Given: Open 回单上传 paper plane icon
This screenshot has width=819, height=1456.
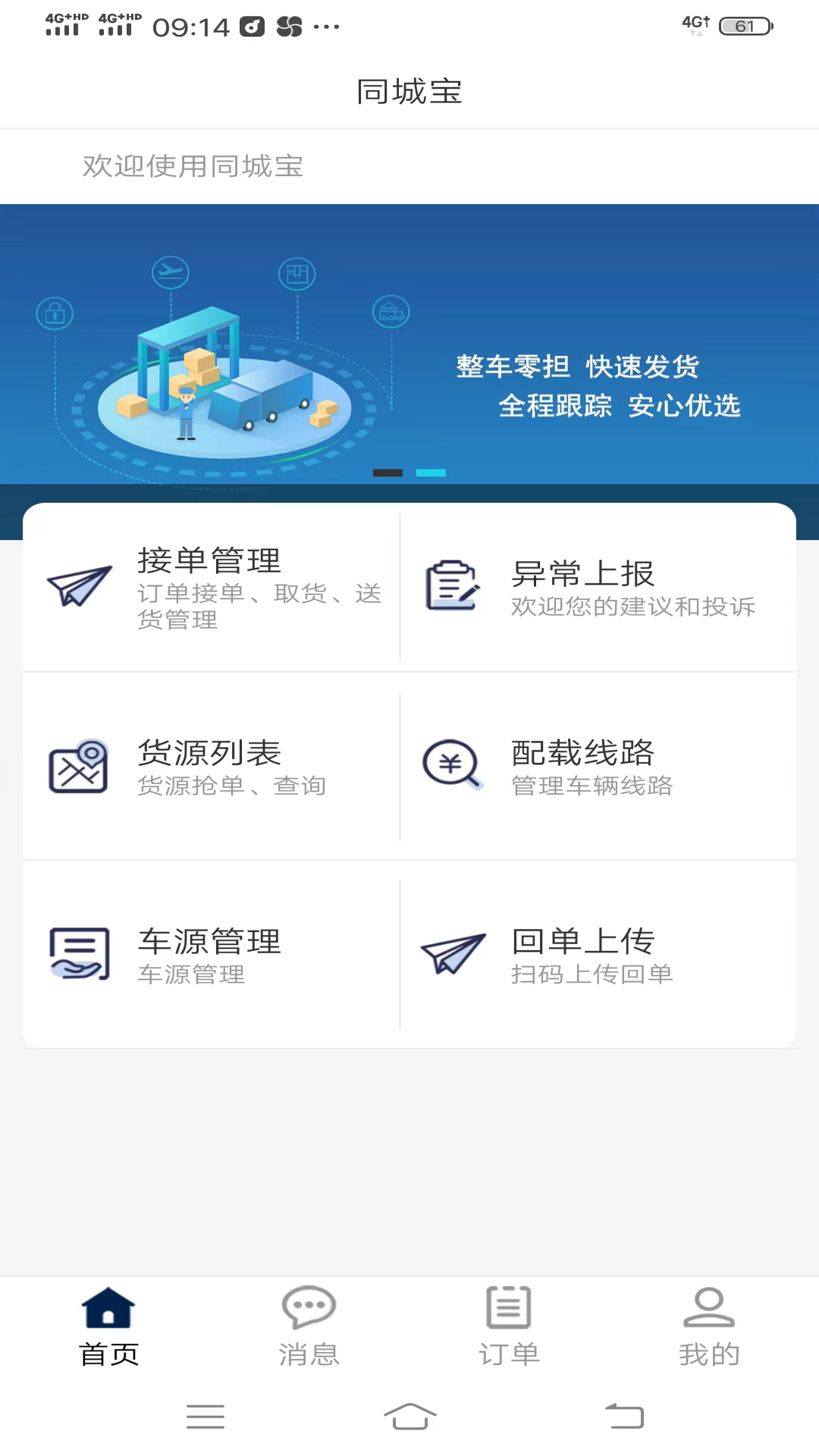Looking at the screenshot, I should click(452, 954).
